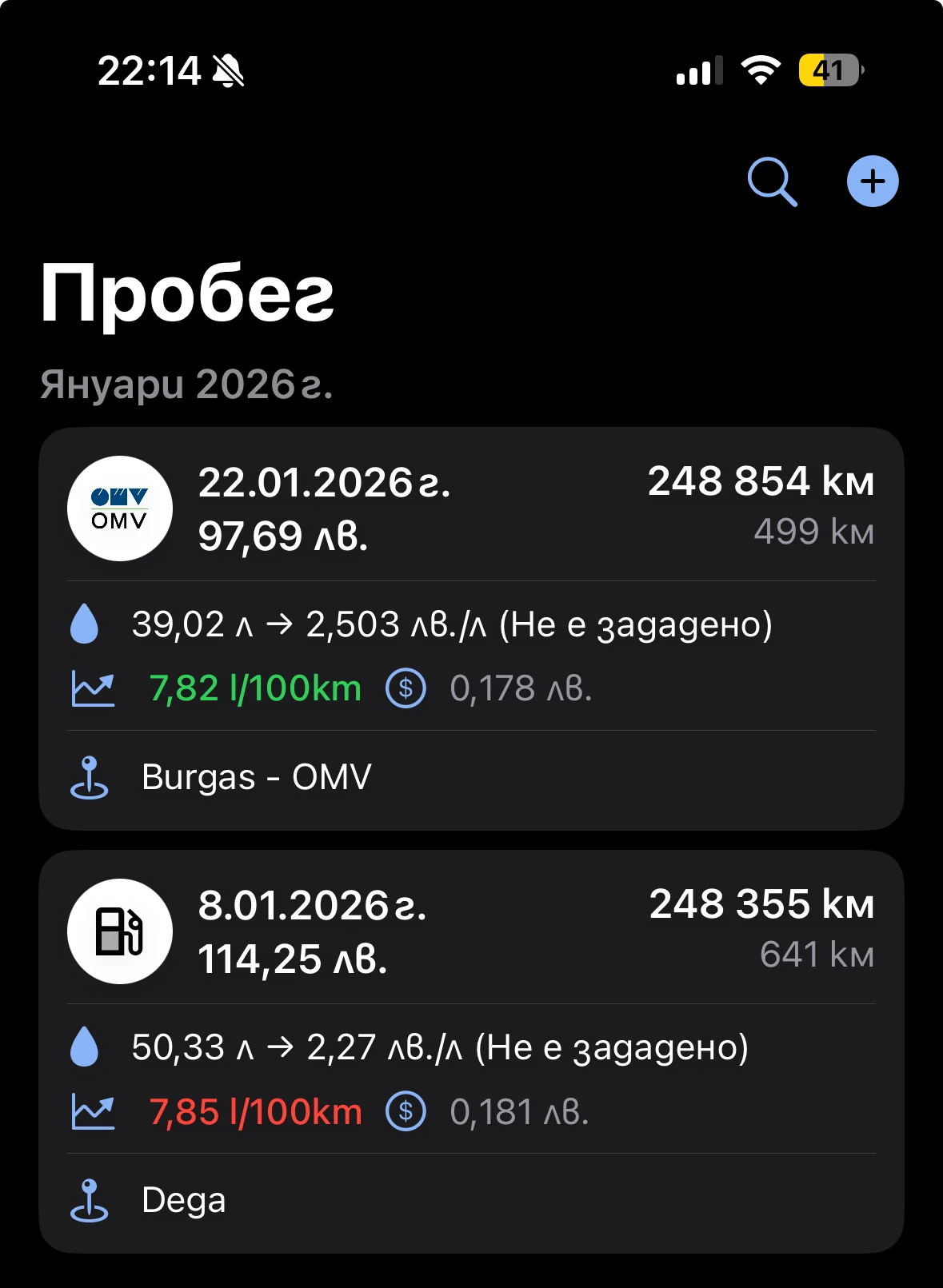Select the green 7,82 l/100km consumption value
This screenshot has width=943, height=1288.
coord(254,688)
